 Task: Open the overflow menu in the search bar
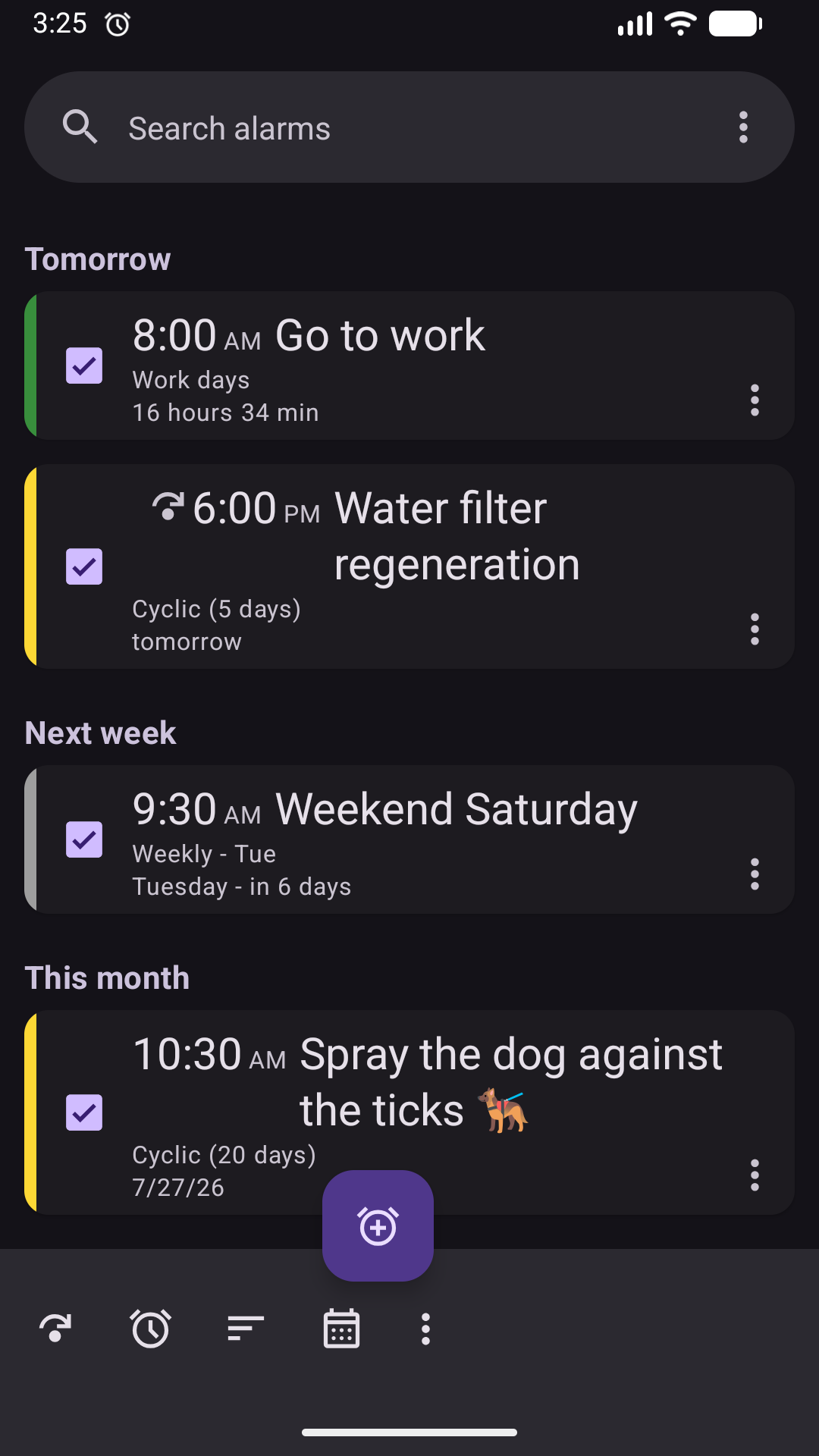click(743, 127)
